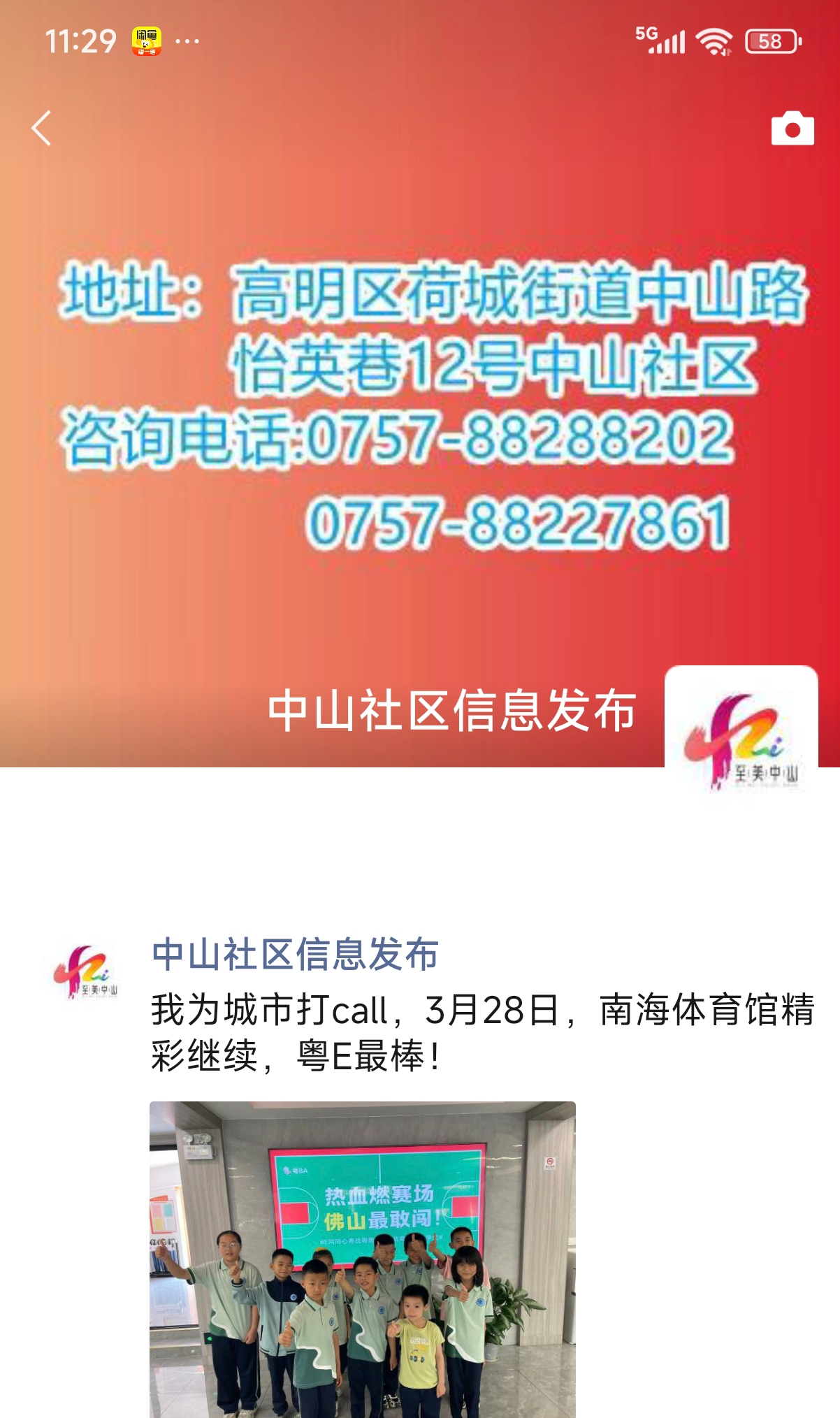Open the small avatar beside the post
Screen dimensions: 840x1418
click(87, 971)
